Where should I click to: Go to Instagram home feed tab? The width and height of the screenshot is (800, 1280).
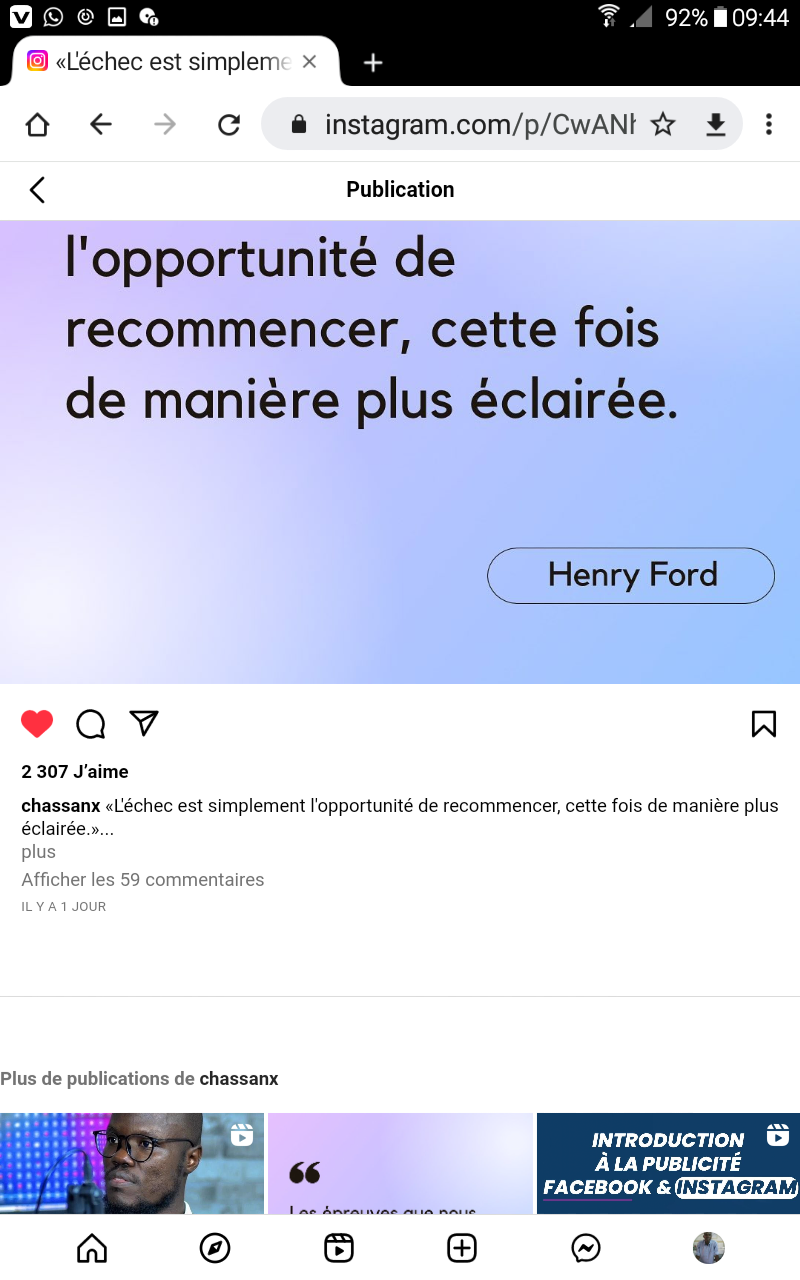point(92,1248)
